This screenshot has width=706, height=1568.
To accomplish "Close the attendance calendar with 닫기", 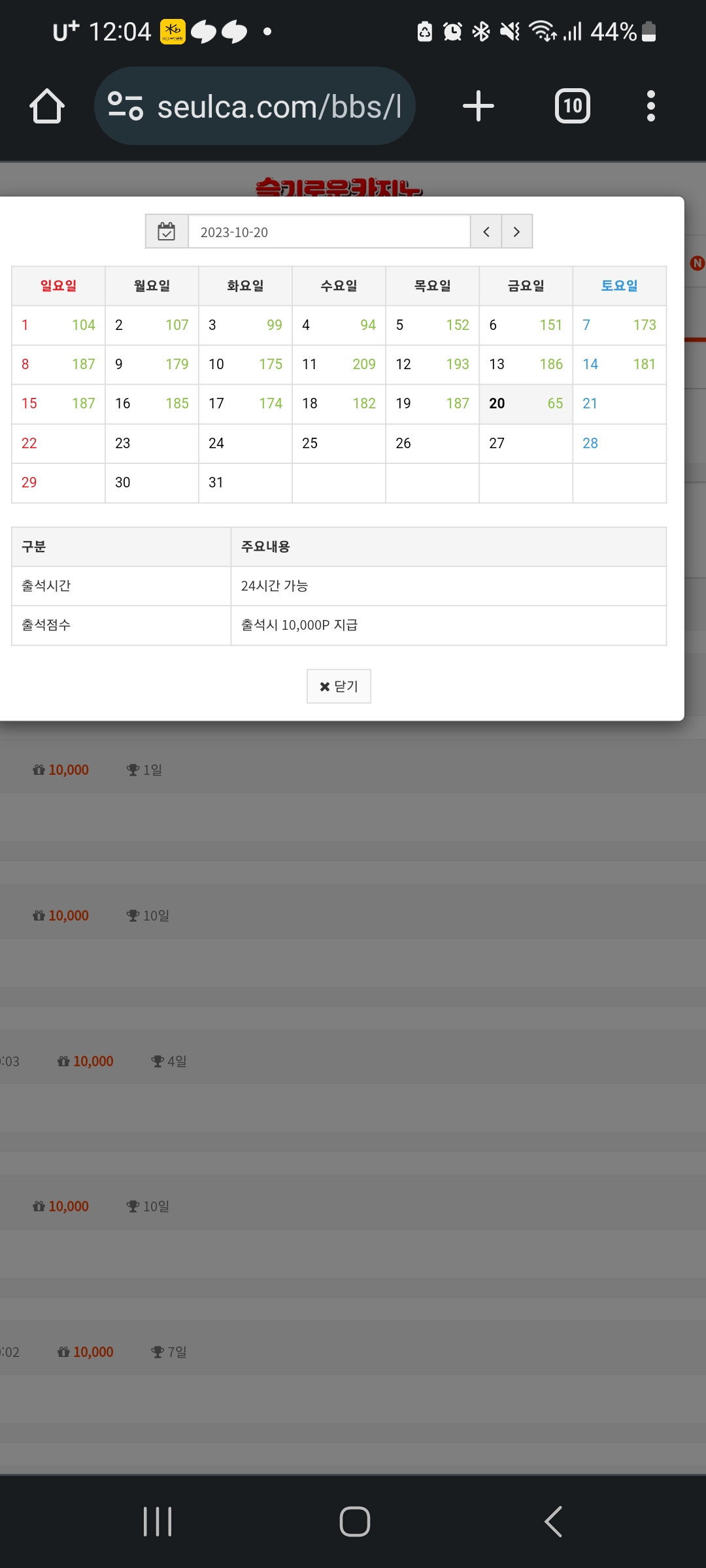I will pos(339,686).
